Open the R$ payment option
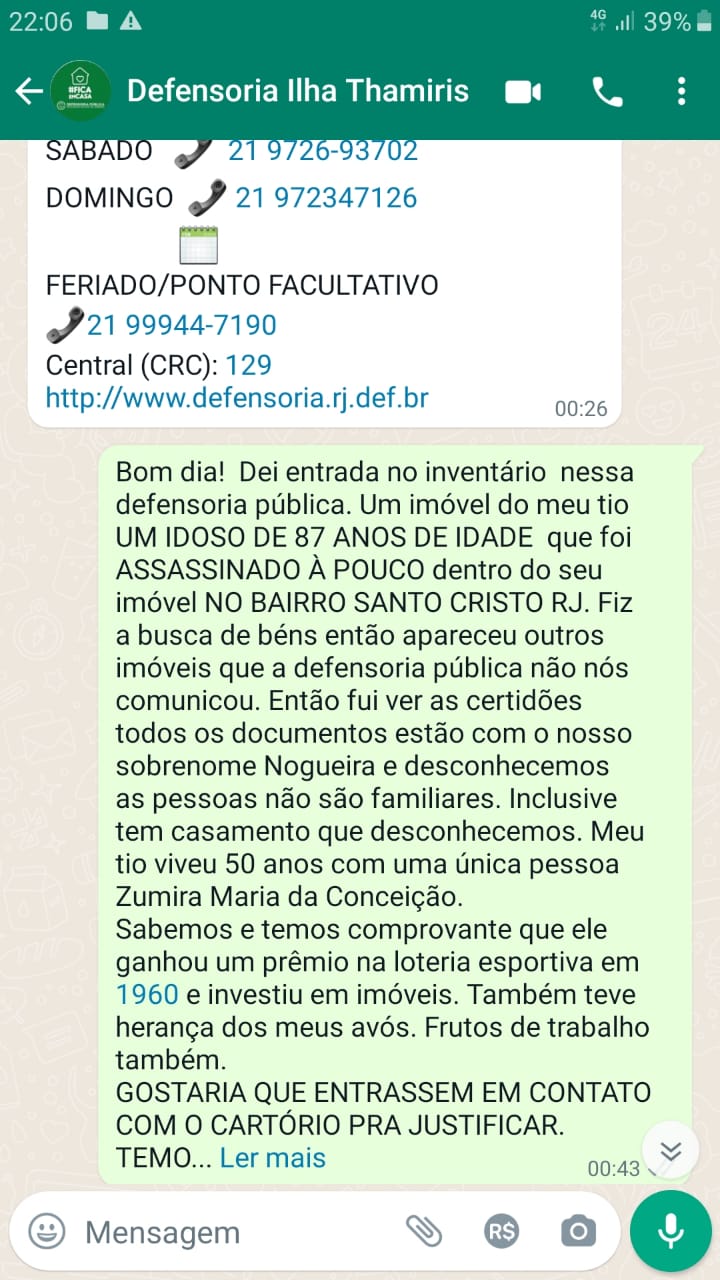The width and height of the screenshot is (720, 1280). (501, 1231)
